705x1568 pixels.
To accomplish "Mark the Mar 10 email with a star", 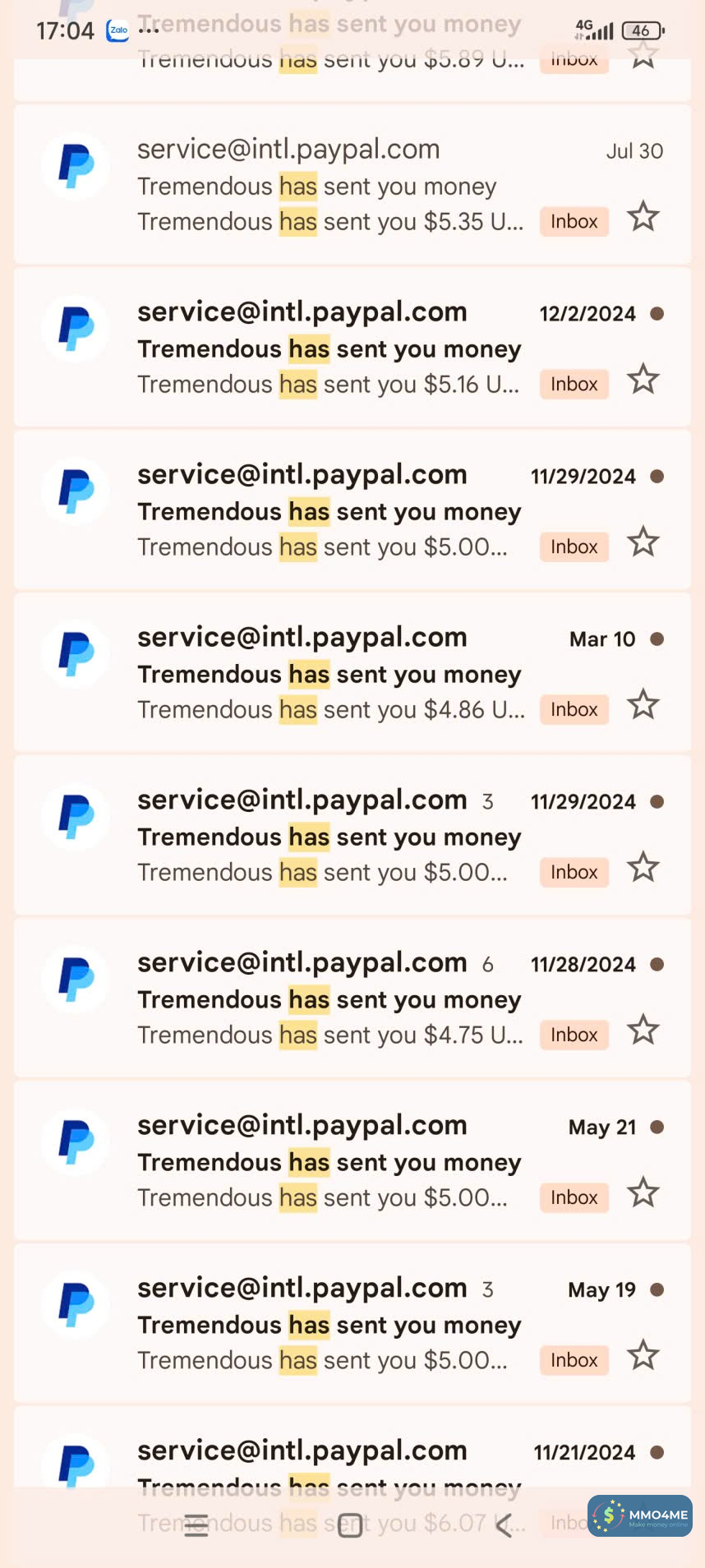I will click(x=643, y=706).
